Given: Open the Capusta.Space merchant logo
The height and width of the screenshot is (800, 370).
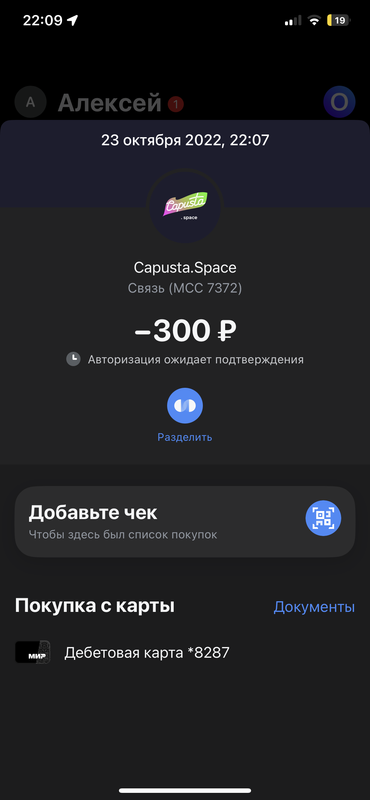Looking at the screenshot, I should point(185,207).
